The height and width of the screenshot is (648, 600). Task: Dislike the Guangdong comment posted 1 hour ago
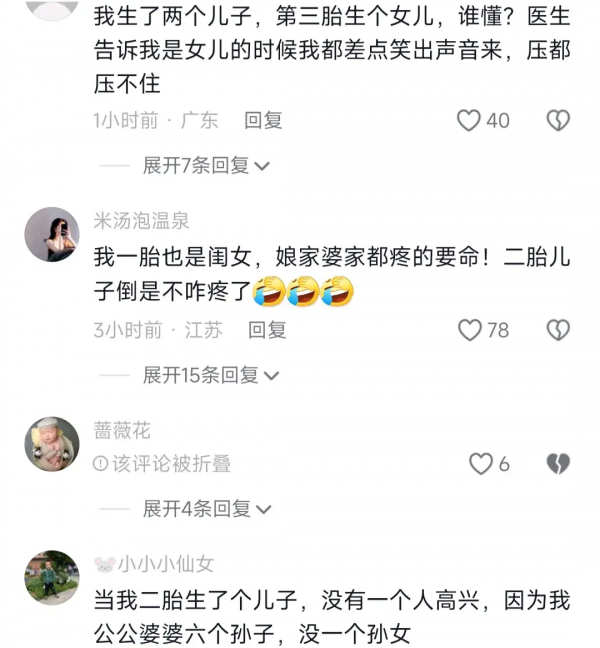558,121
